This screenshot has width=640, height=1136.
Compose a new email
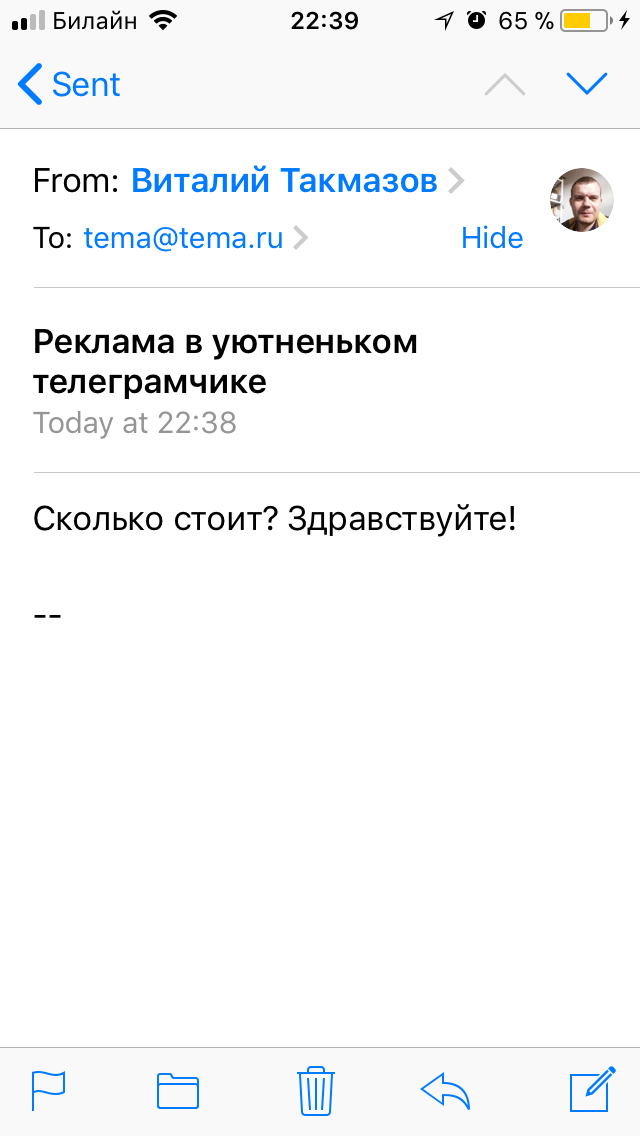coord(592,1089)
